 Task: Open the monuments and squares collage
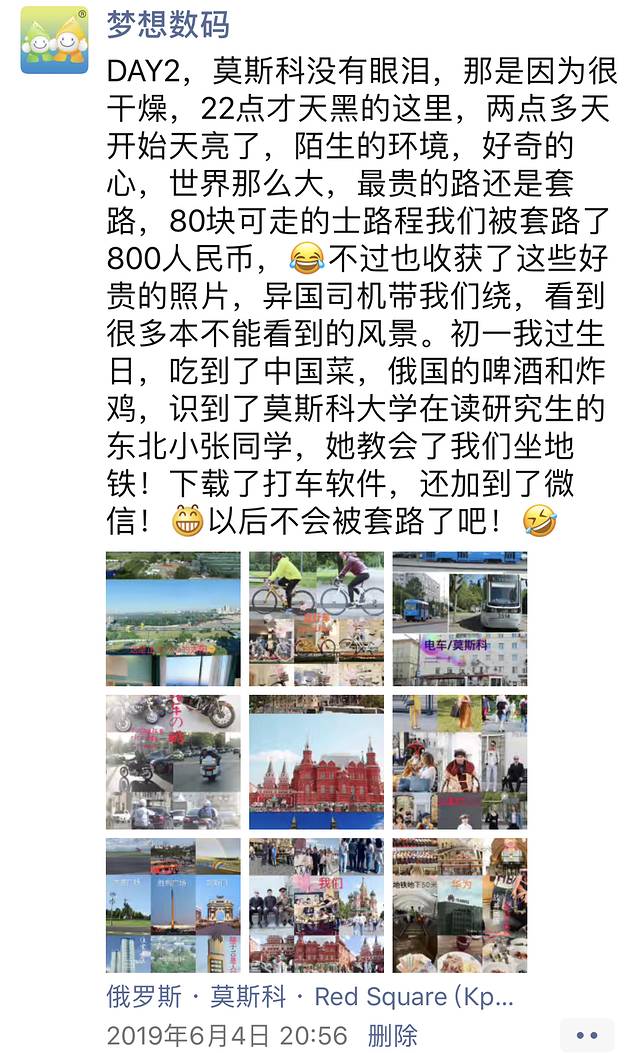pos(173,905)
